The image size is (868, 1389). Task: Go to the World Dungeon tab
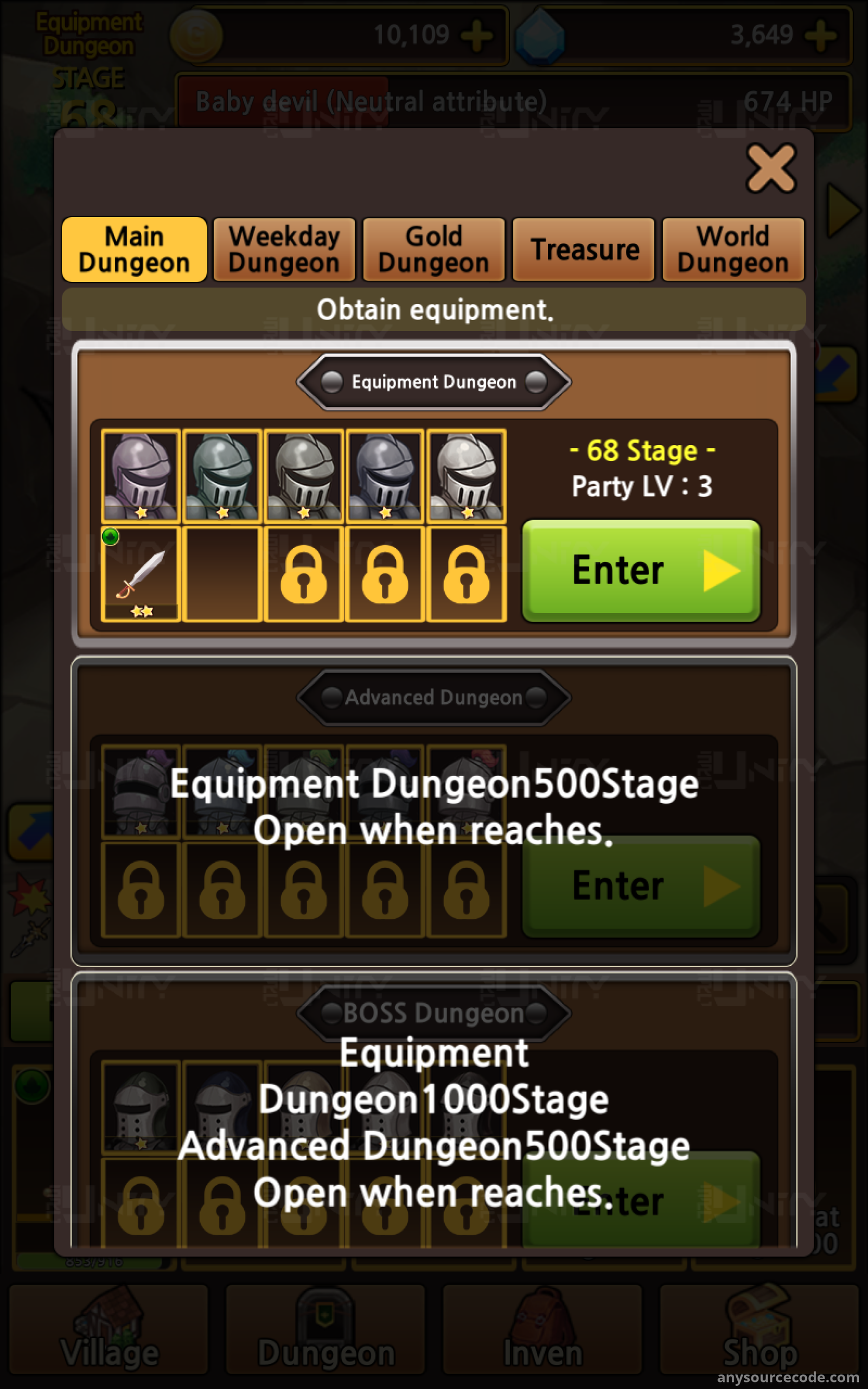(x=733, y=250)
